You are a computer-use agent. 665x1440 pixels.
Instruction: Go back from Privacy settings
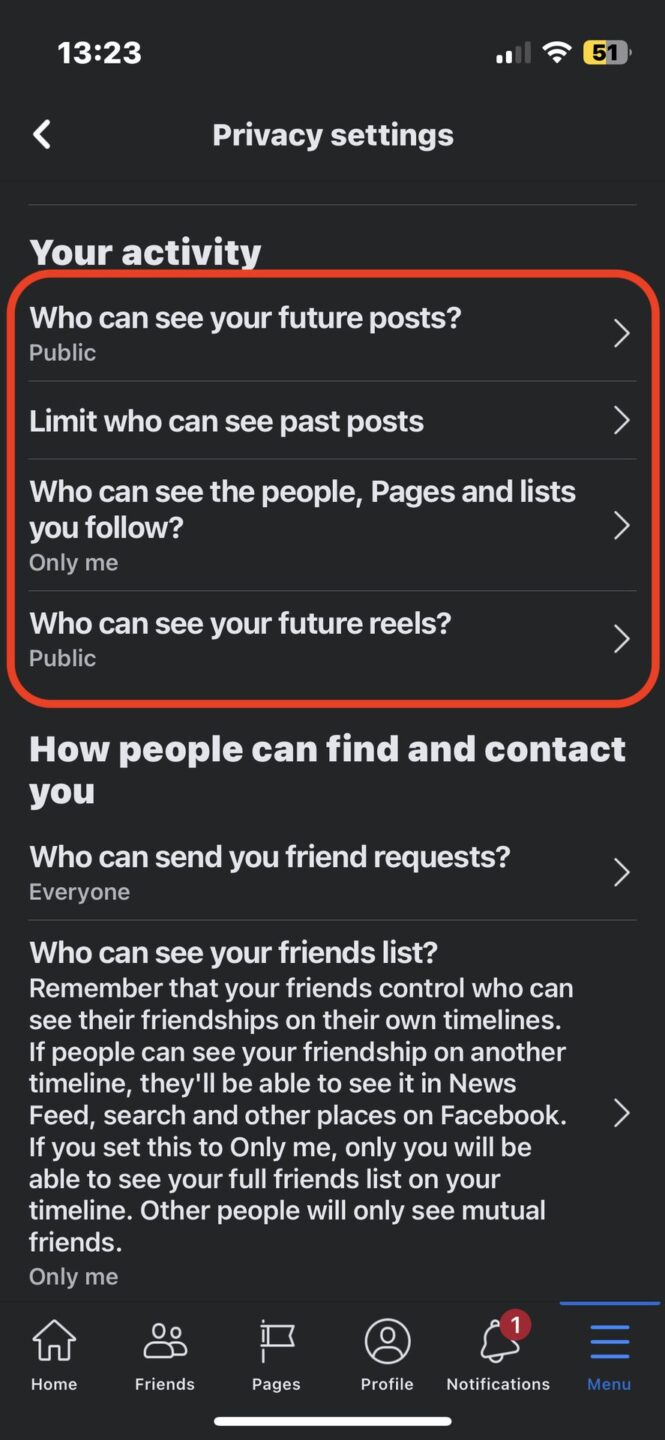(x=42, y=135)
